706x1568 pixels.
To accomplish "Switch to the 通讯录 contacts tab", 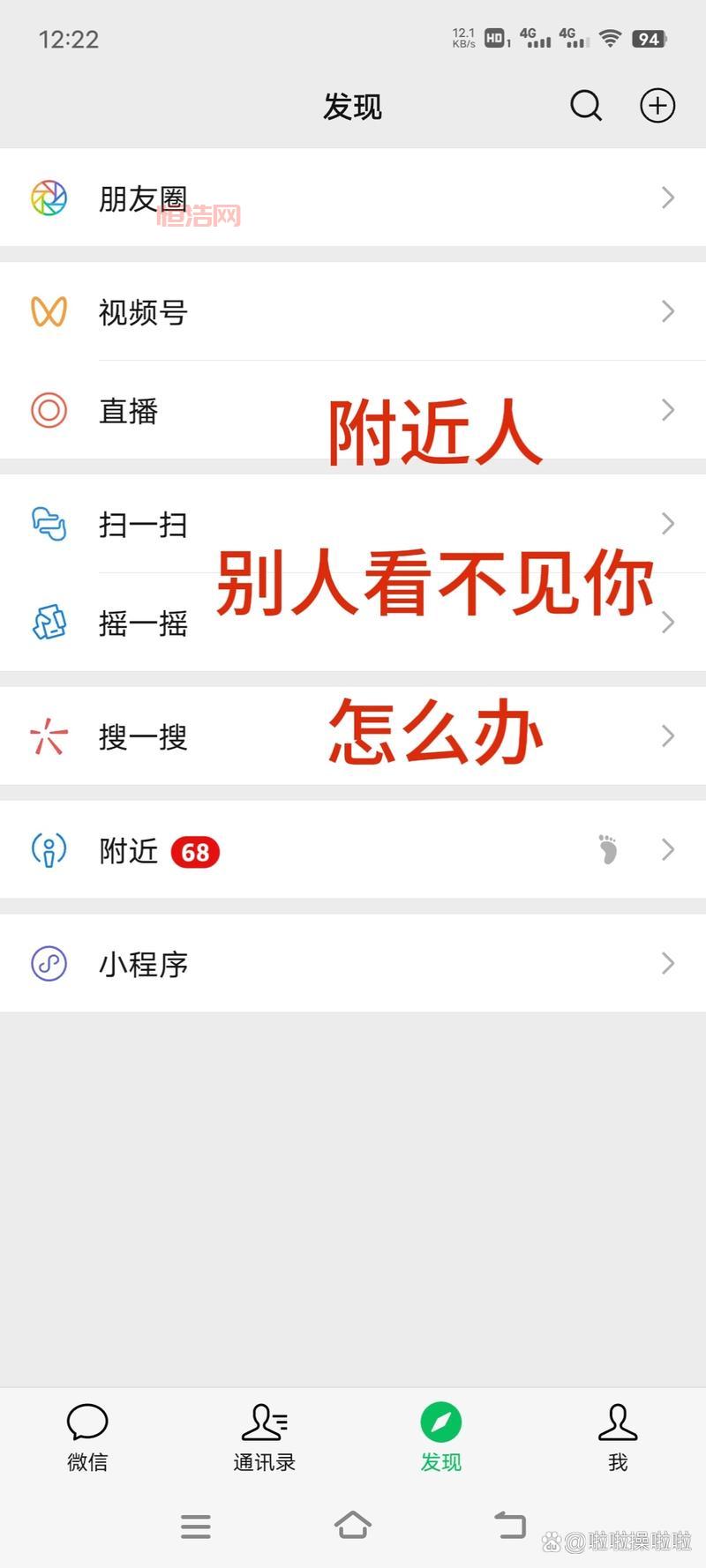I will coord(264,1437).
